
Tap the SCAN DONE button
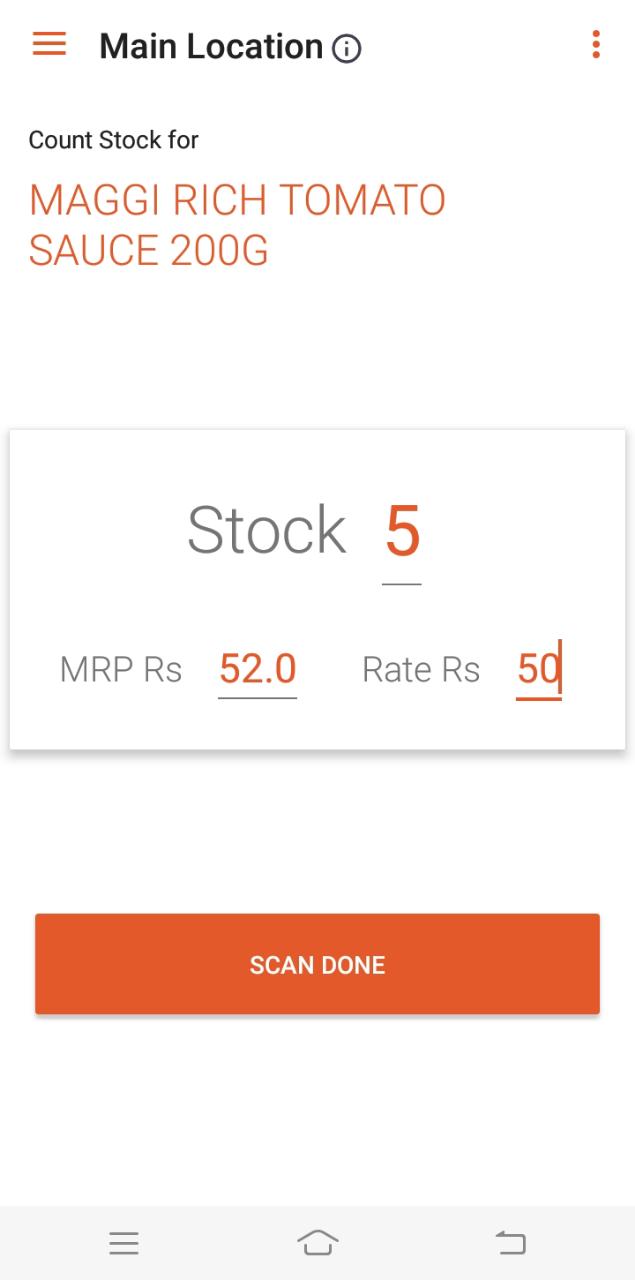317,964
